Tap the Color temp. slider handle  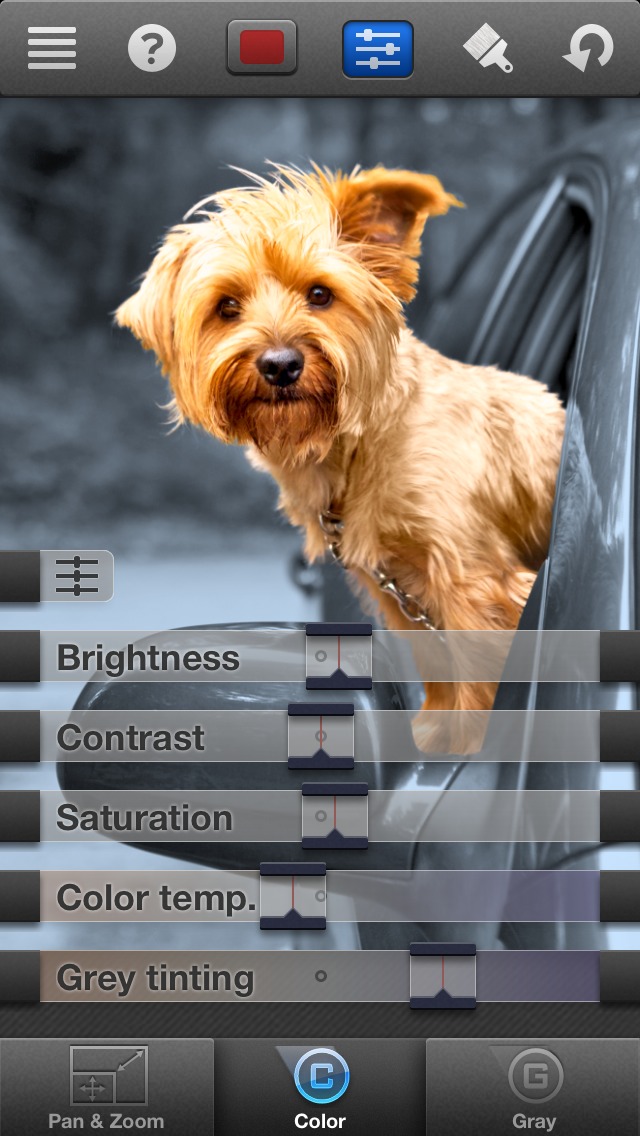click(x=293, y=897)
